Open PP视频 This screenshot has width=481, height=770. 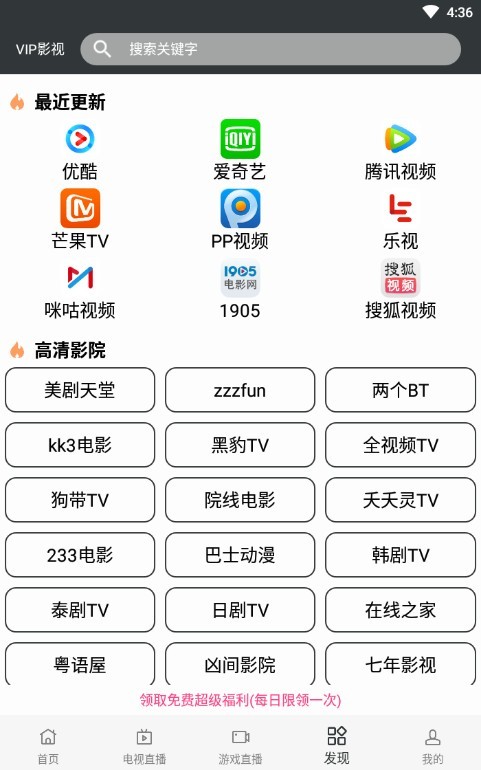[x=240, y=220]
